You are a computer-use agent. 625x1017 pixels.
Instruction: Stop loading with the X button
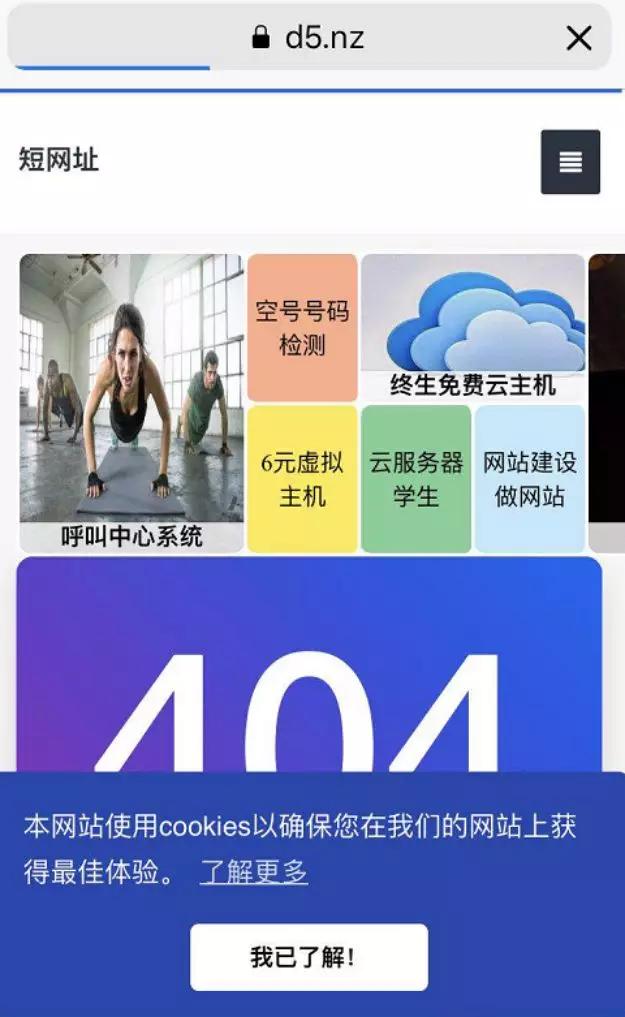578,38
